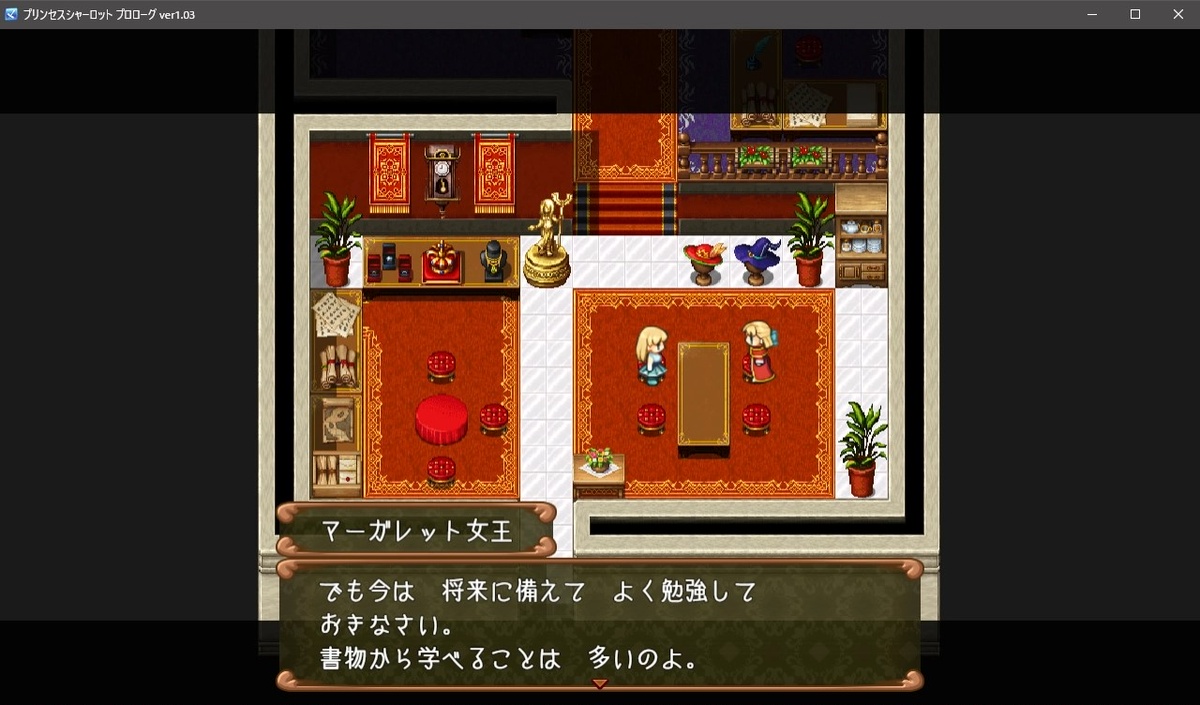Maximize the game window
This screenshot has height=705, width=1200.
pyautogui.click(x=1135, y=14)
